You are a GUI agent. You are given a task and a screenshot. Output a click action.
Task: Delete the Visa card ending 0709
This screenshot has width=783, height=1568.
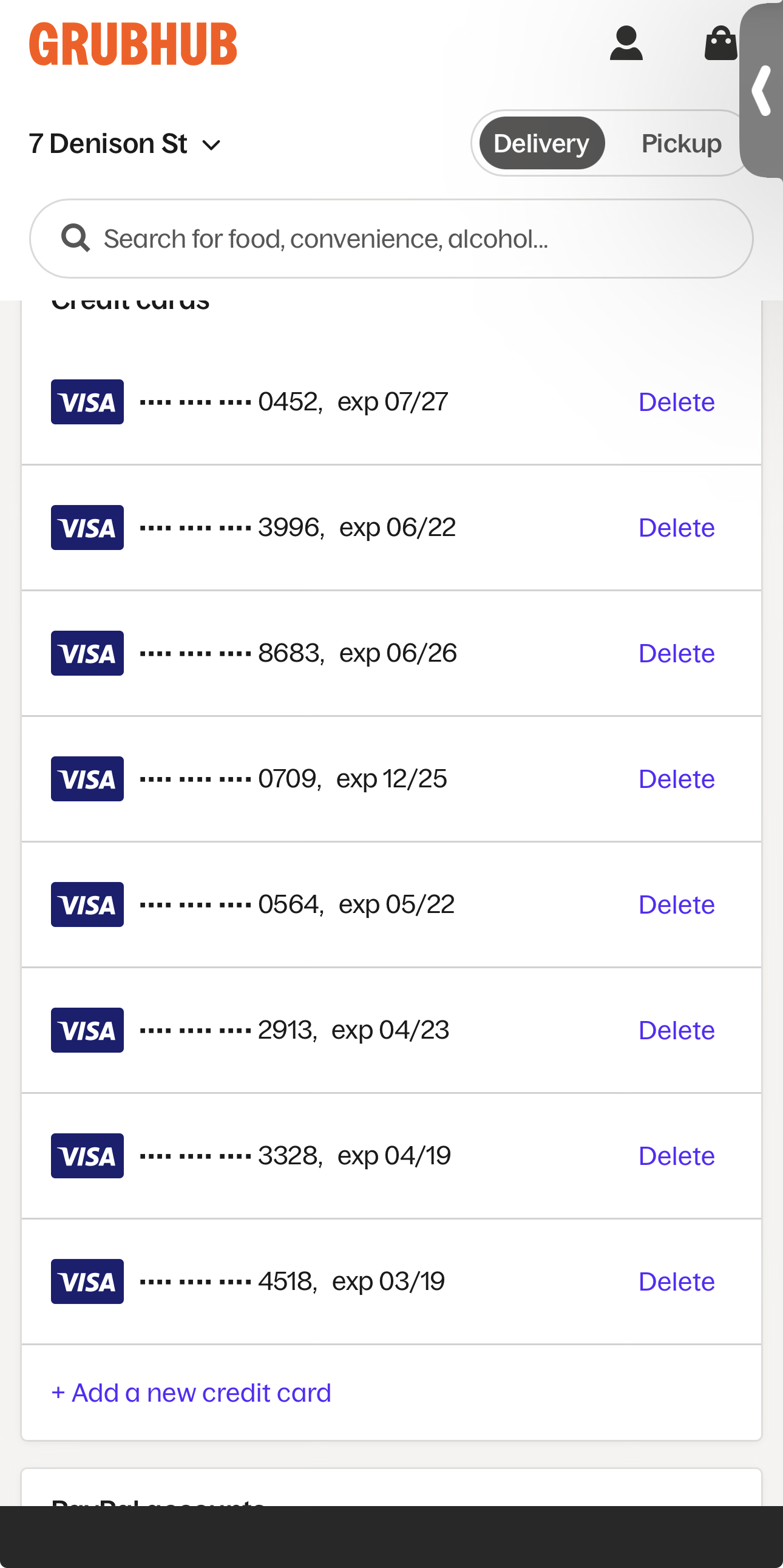[x=676, y=779]
